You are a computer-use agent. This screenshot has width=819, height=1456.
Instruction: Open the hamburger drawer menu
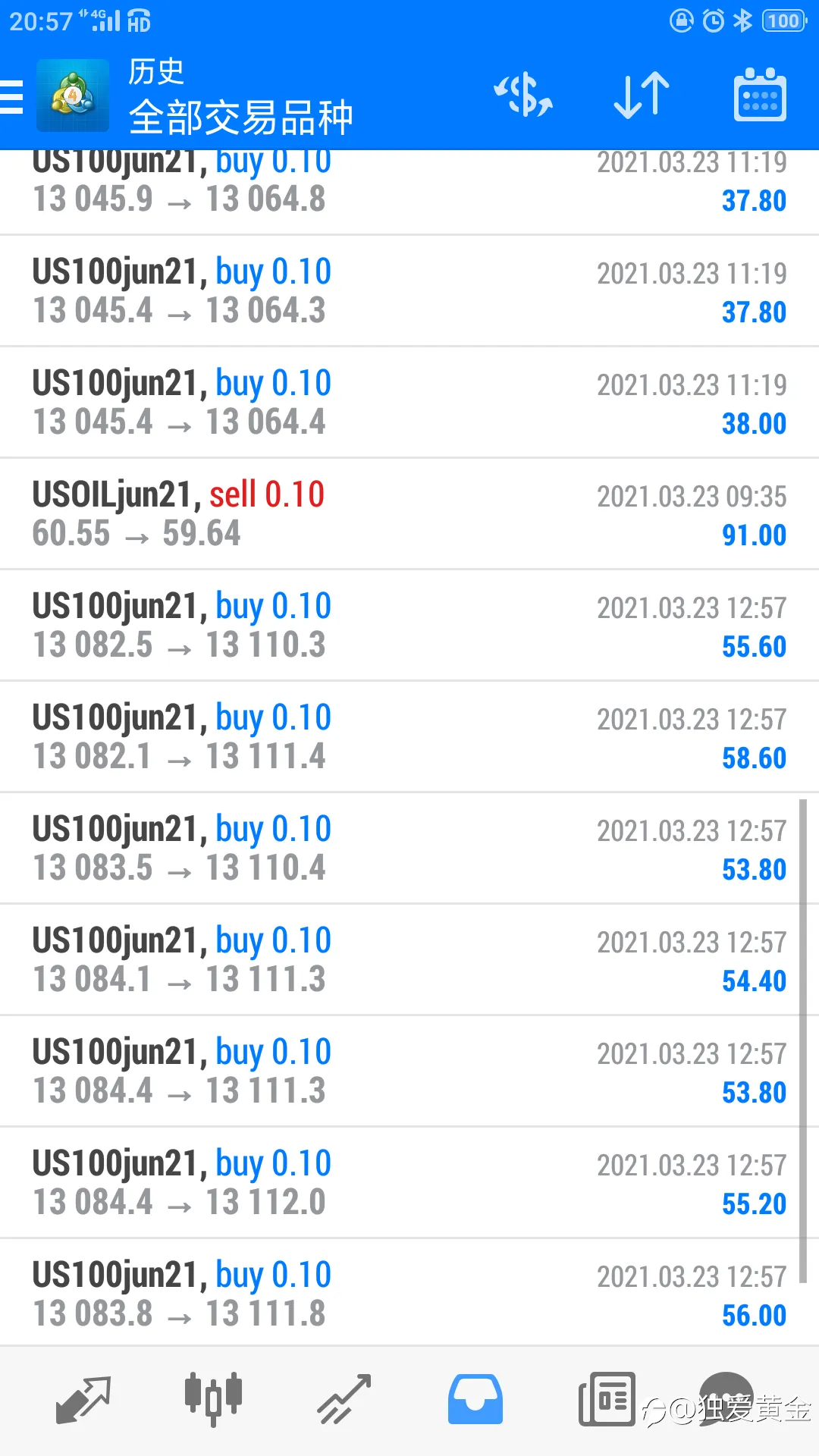pos(11,97)
